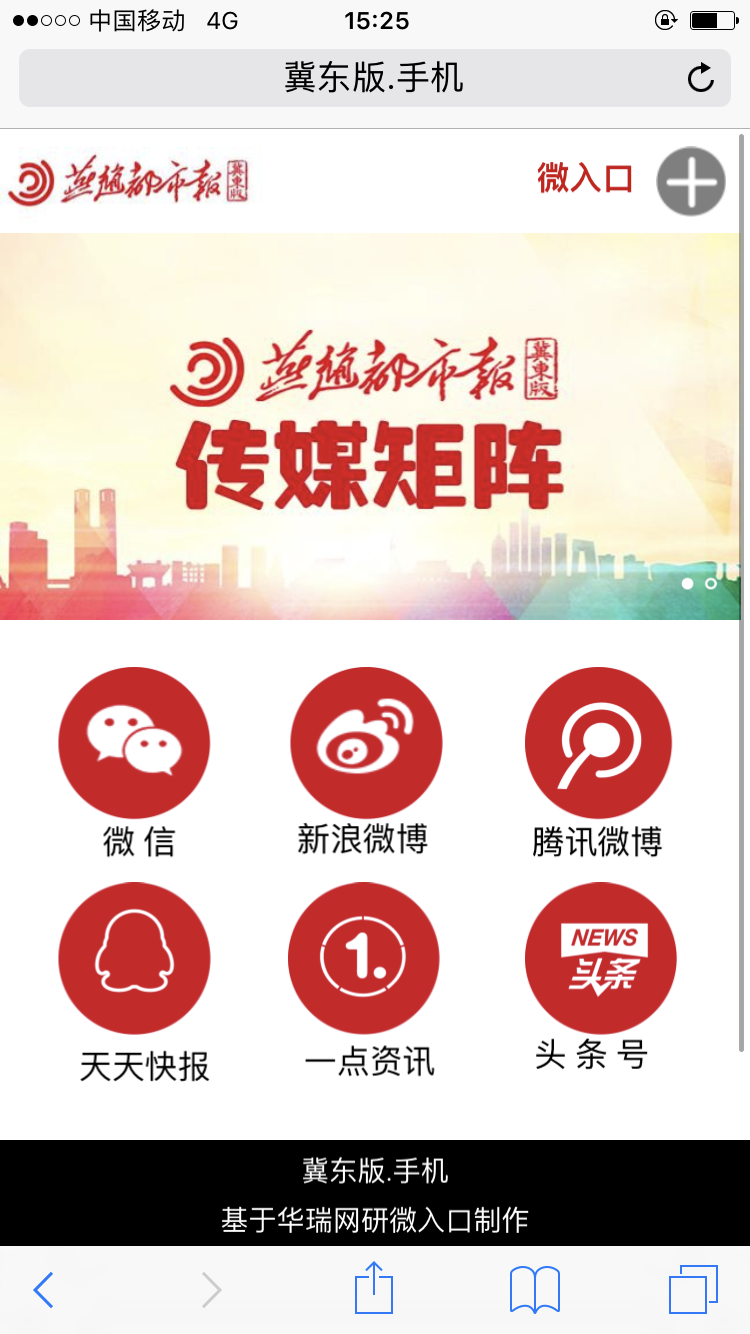750x1334 pixels.
Task: Open the 微信 entry
Action: pos(135,763)
